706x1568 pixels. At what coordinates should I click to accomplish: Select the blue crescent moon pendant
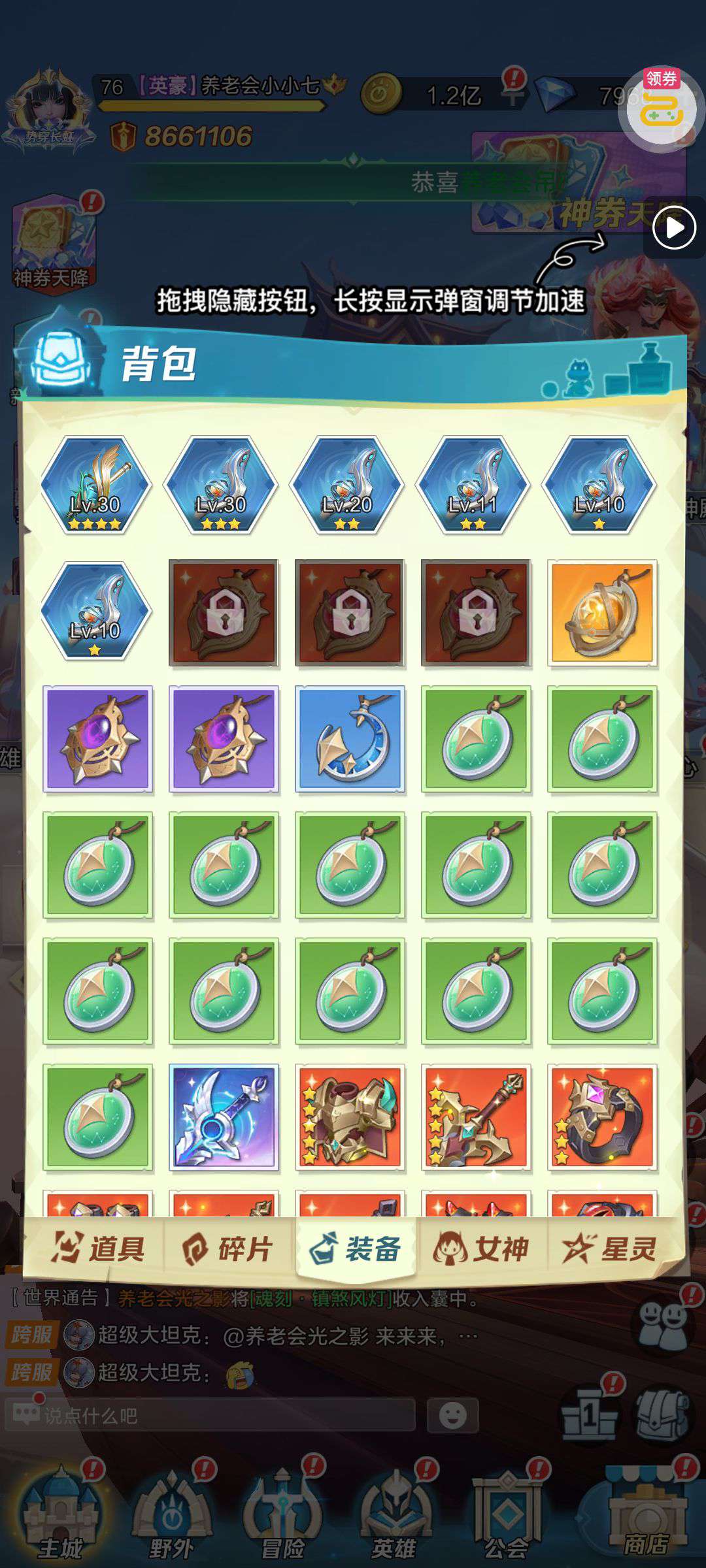point(350,738)
